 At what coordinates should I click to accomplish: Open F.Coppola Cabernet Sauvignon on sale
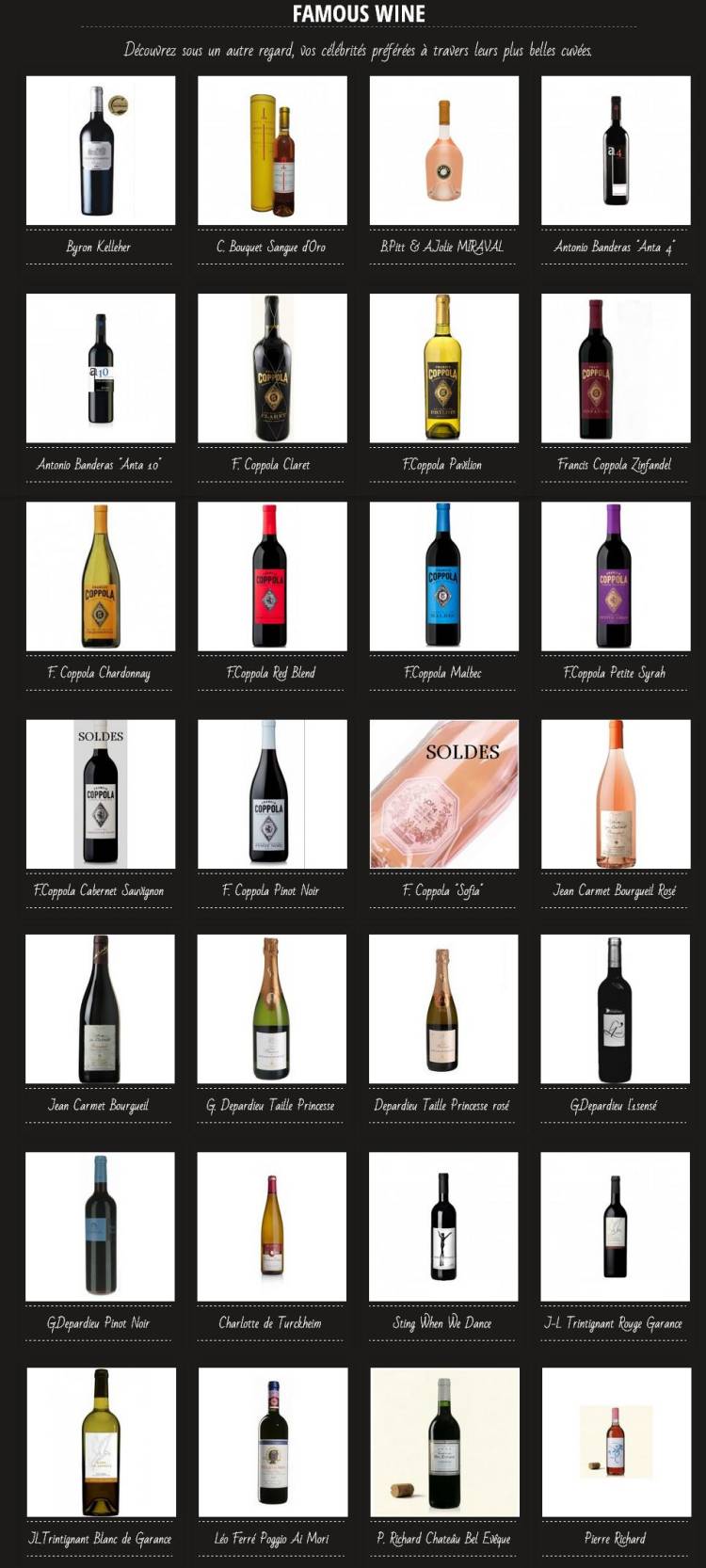(100, 794)
